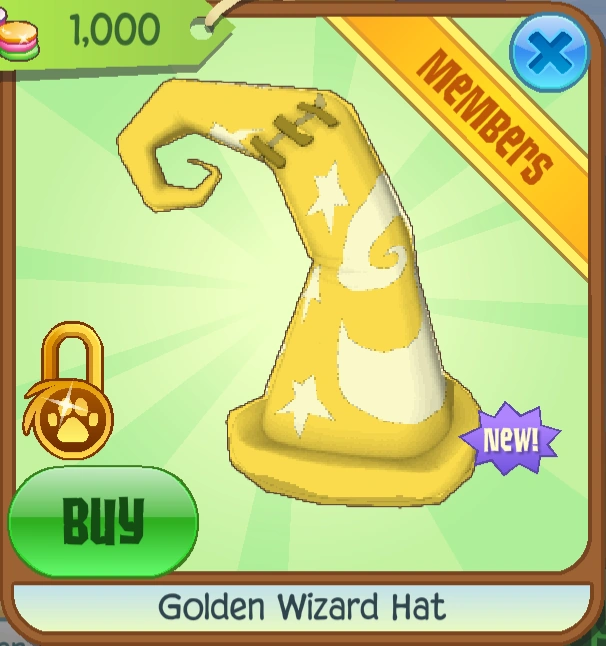This screenshot has height=646, width=606.
Task: Close the item shop dialog
Action: click(x=549, y=50)
